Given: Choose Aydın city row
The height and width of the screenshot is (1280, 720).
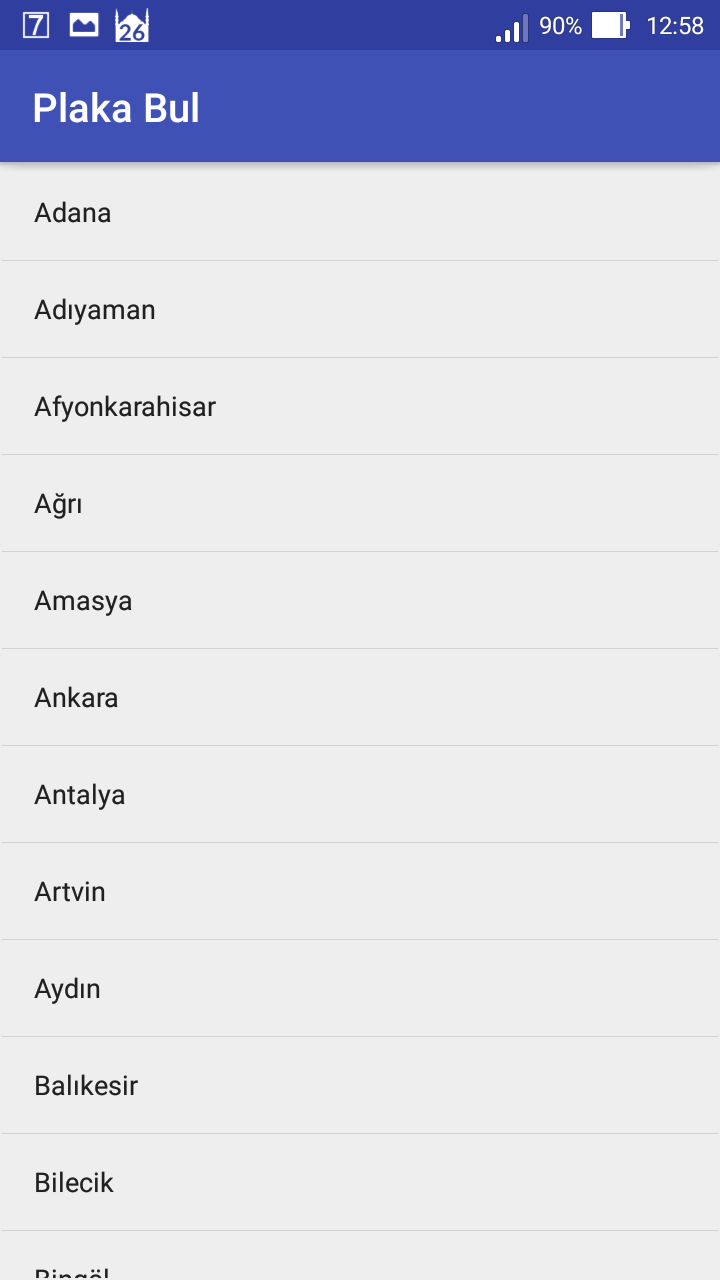Looking at the screenshot, I should coord(67,989).
